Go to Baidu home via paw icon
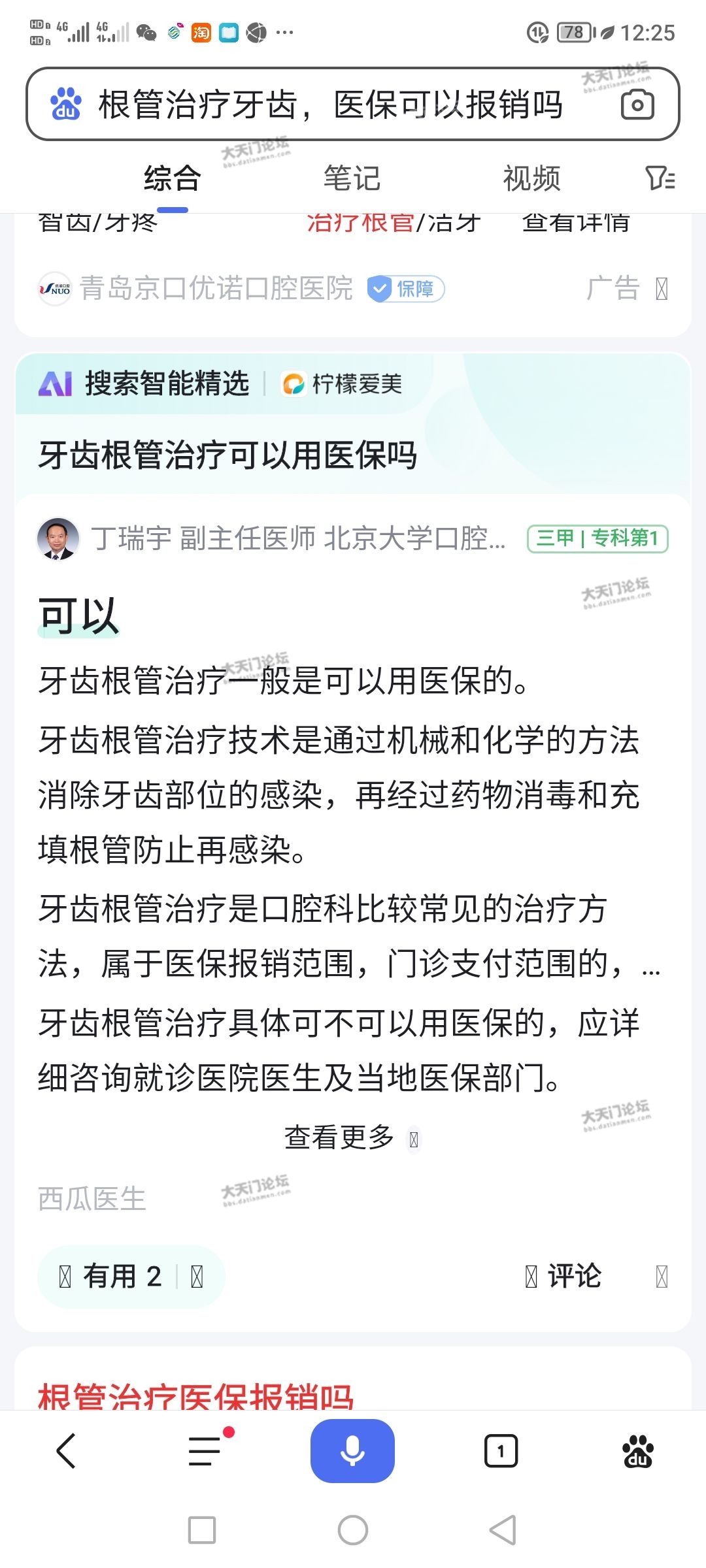The height and width of the screenshot is (1568, 706). (x=637, y=1451)
